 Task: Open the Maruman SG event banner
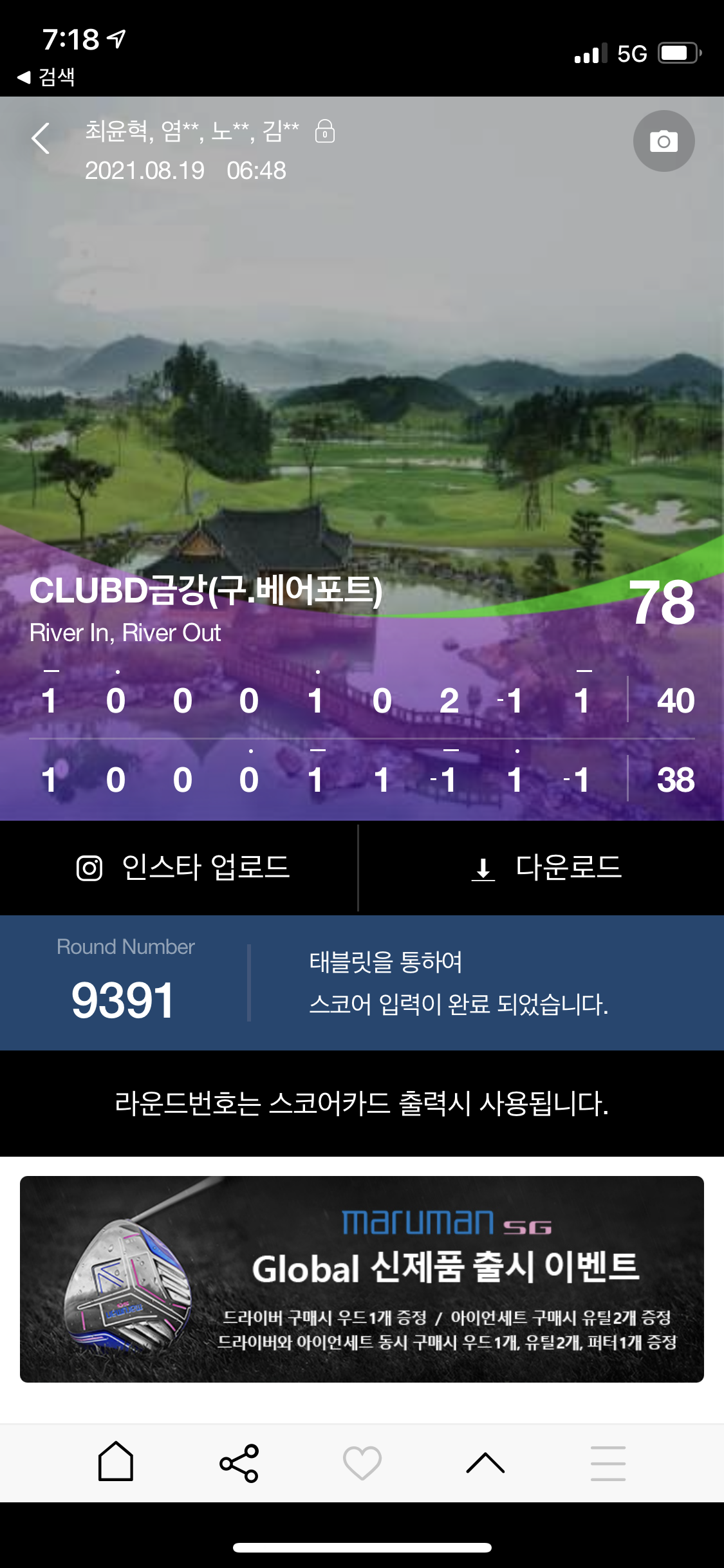tap(362, 1279)
